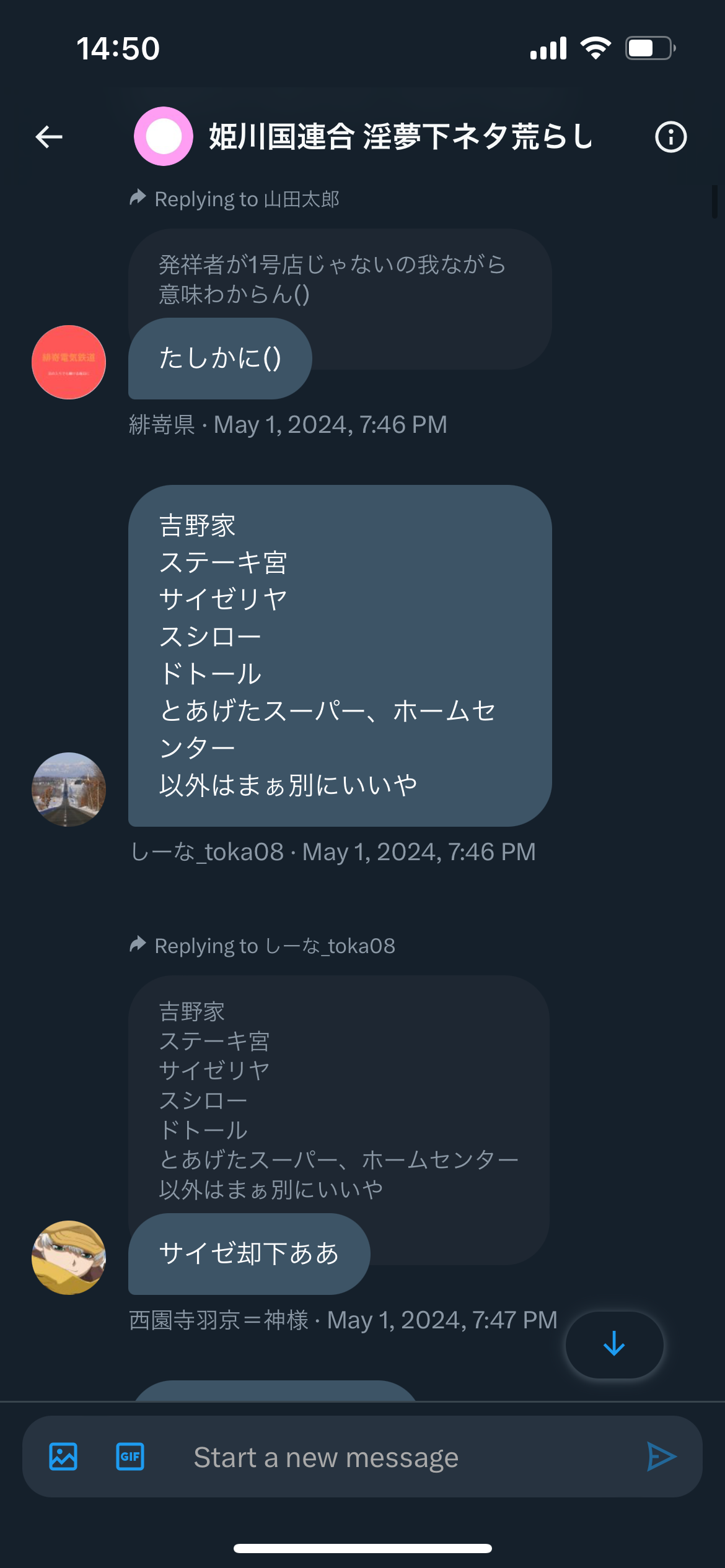Jump to latest messages with down arrow

point(614,1344)
